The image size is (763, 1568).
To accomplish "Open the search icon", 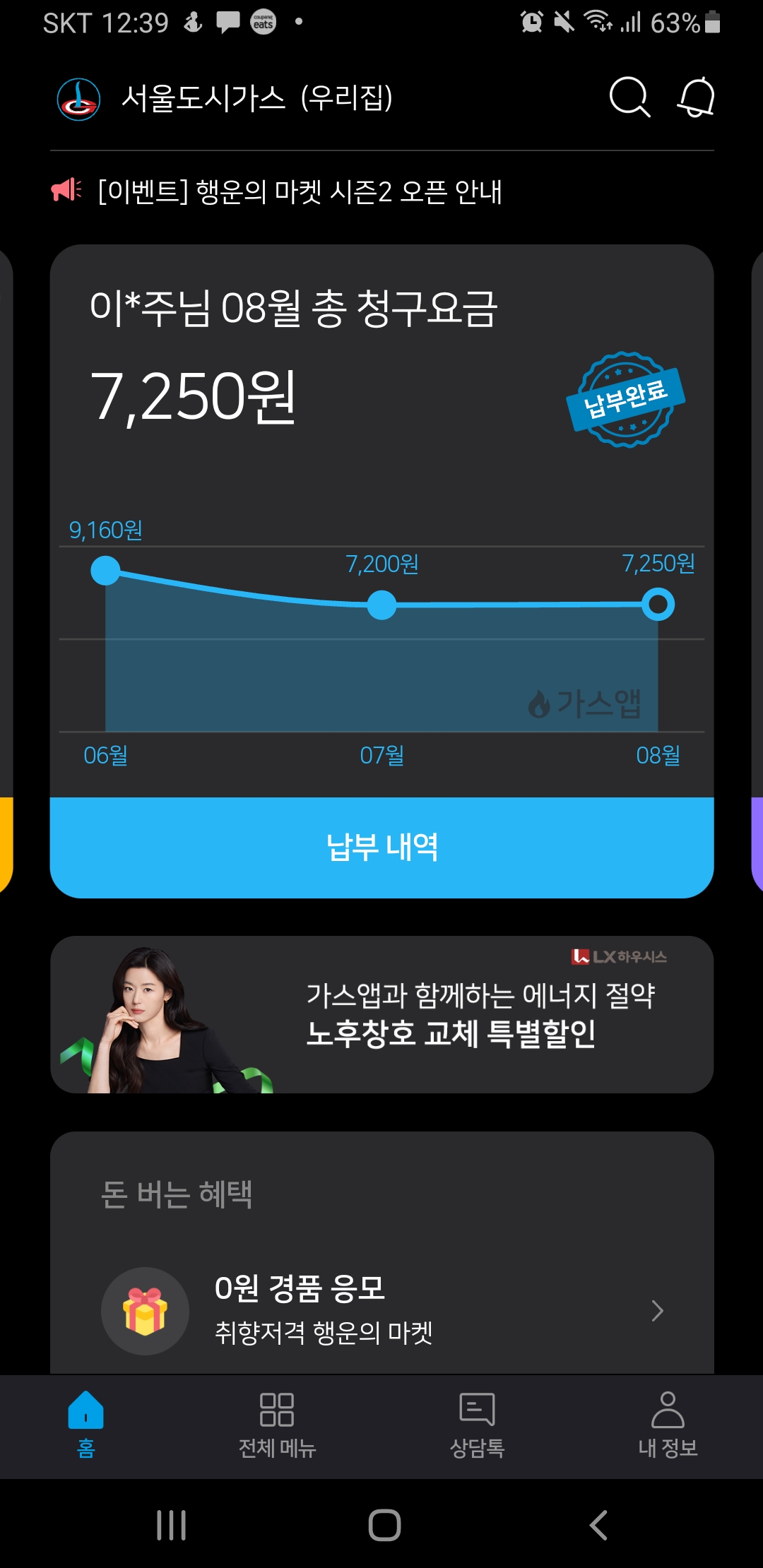I will tap(629, 97).
